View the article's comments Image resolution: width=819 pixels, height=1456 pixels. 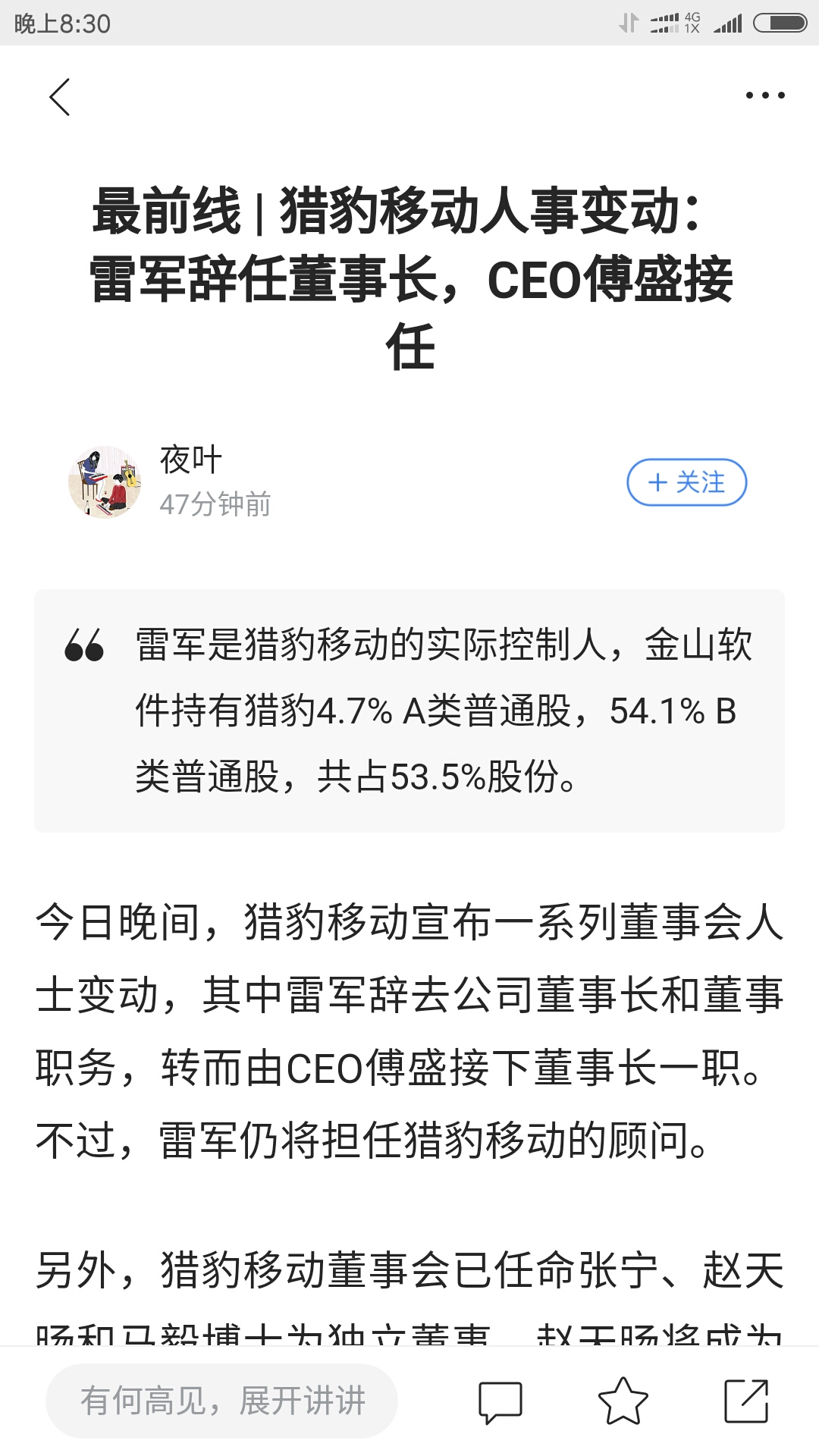[x=500, y=1401]
